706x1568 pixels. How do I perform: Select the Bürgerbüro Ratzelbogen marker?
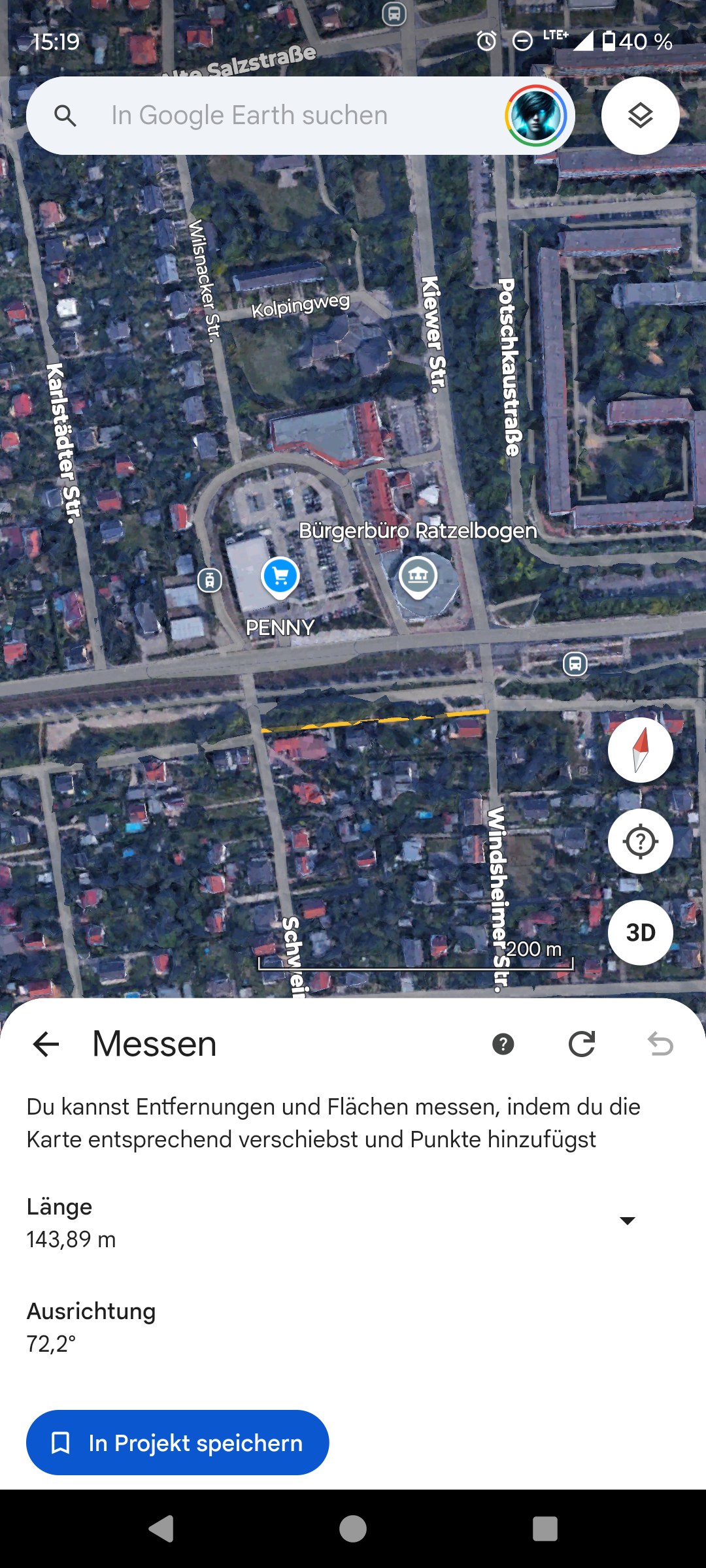click(x=418, y=578)
